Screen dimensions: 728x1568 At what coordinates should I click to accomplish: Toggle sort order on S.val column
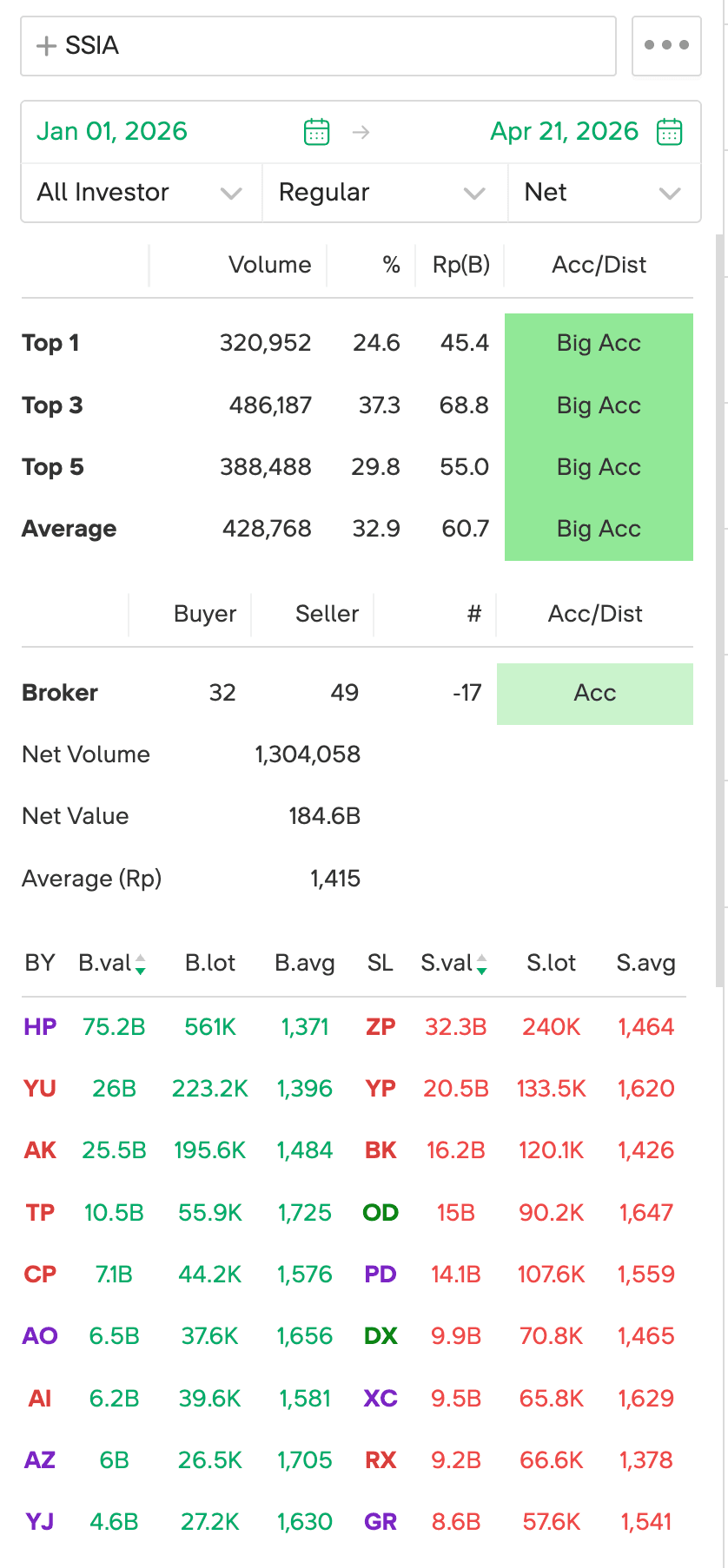click(x=480, y=962)
